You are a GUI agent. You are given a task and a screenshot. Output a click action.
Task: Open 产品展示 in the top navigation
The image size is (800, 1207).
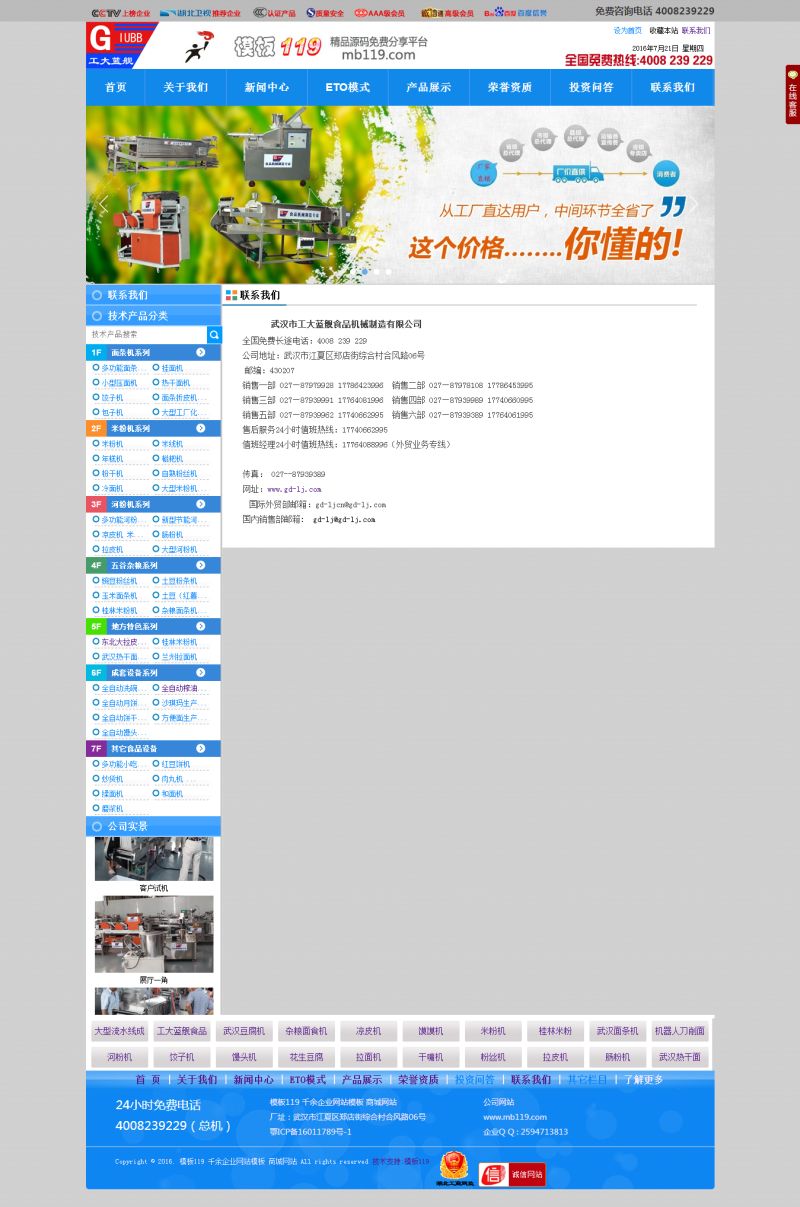(428, 87)
